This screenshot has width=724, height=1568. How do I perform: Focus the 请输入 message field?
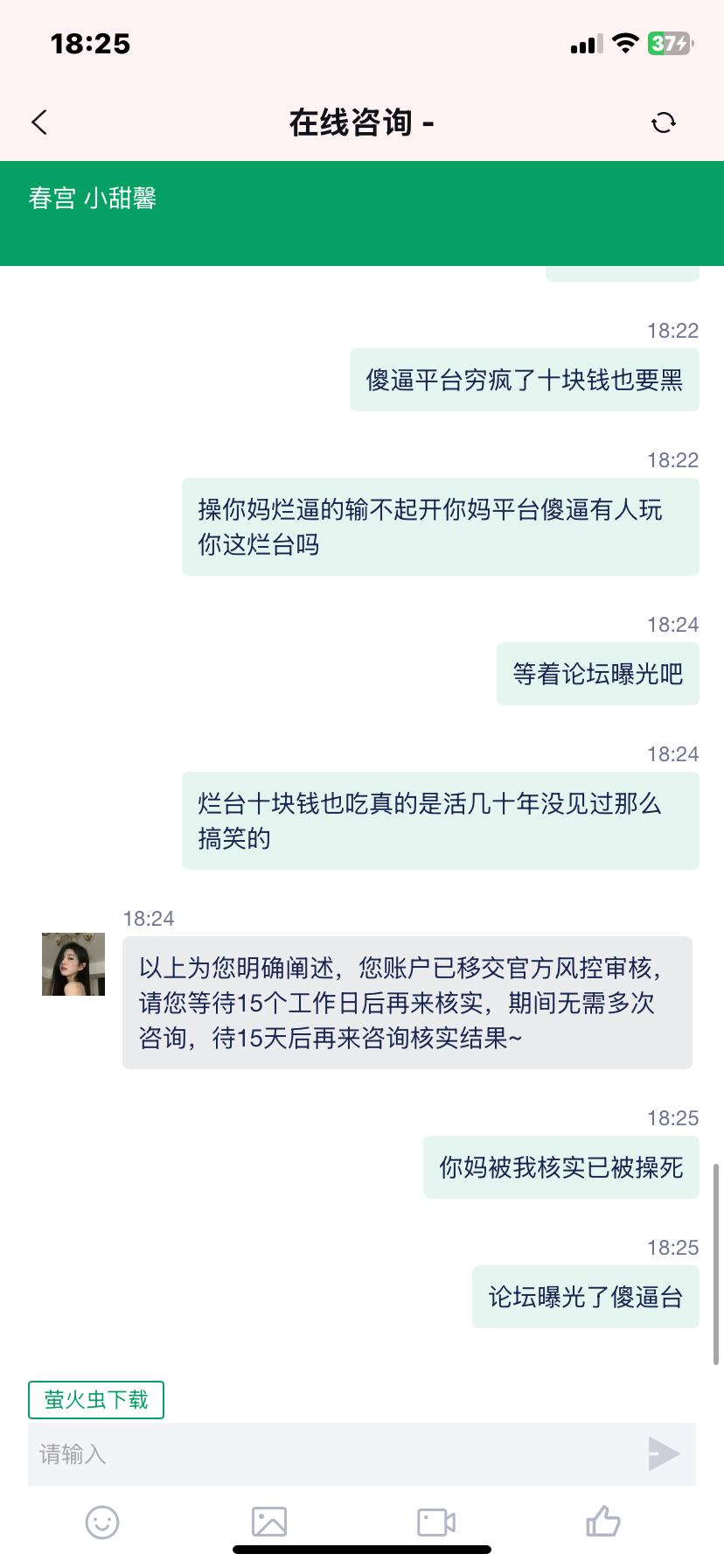tap(332, 1454)
